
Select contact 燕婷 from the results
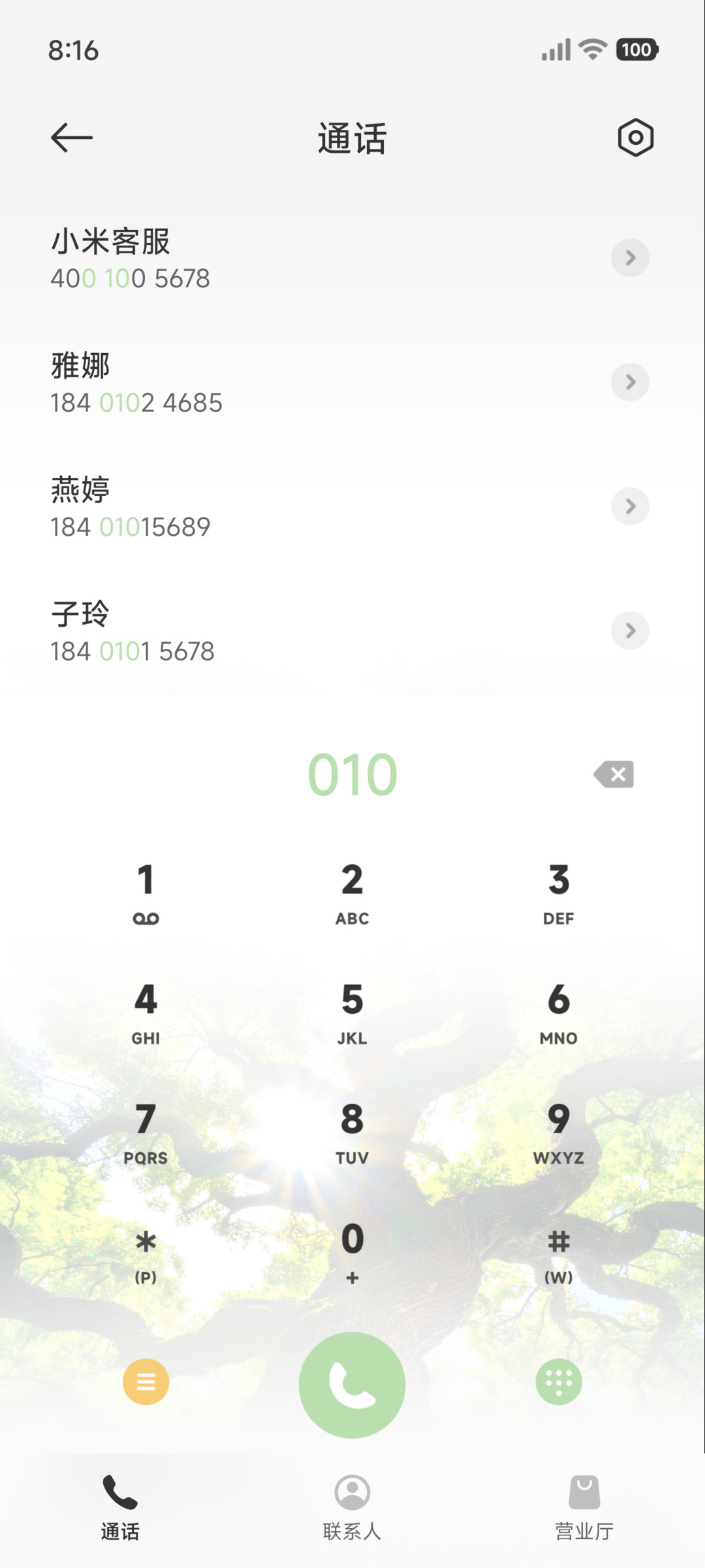point(352,507)
